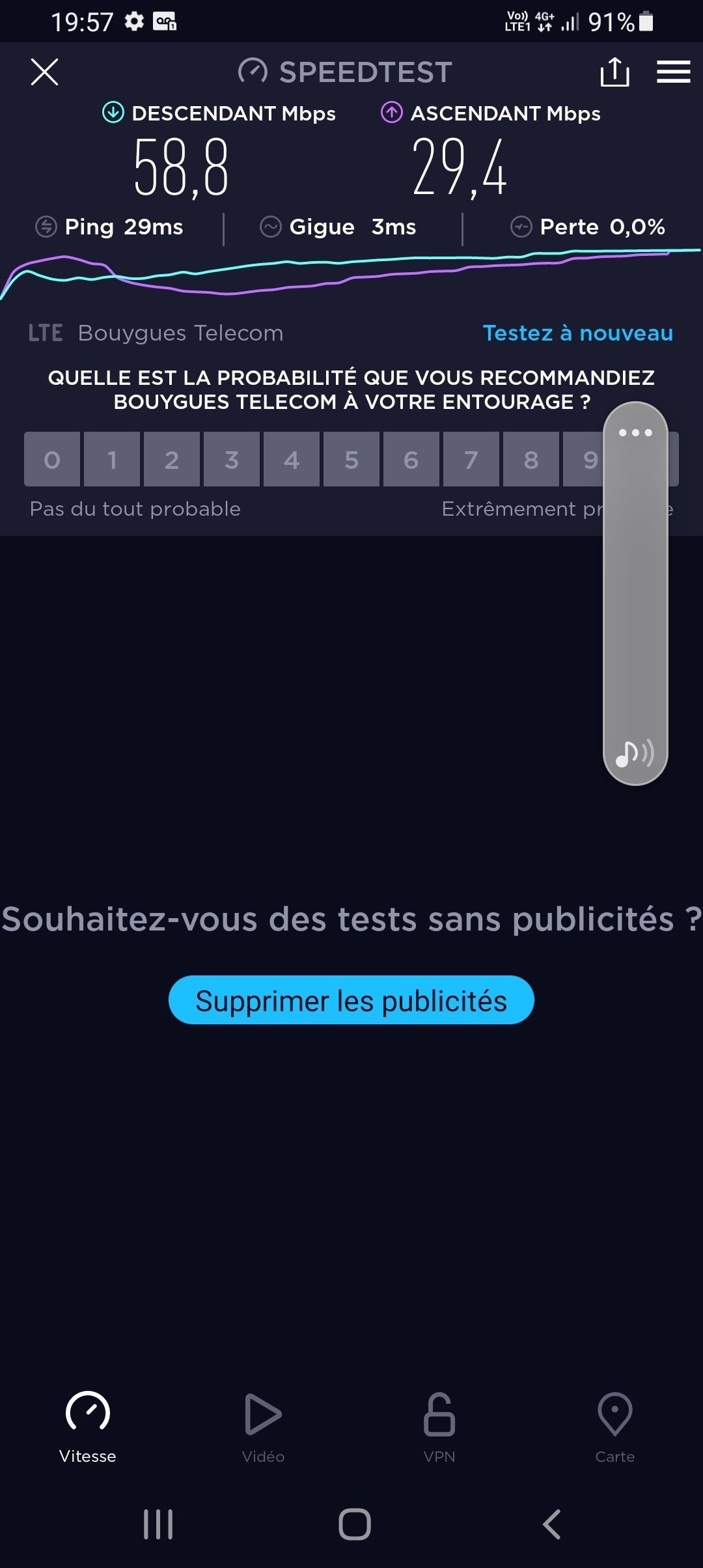703x1568 pixels.
Task: Pick rating 8 on the scale
Action: [x=531, y=459]
